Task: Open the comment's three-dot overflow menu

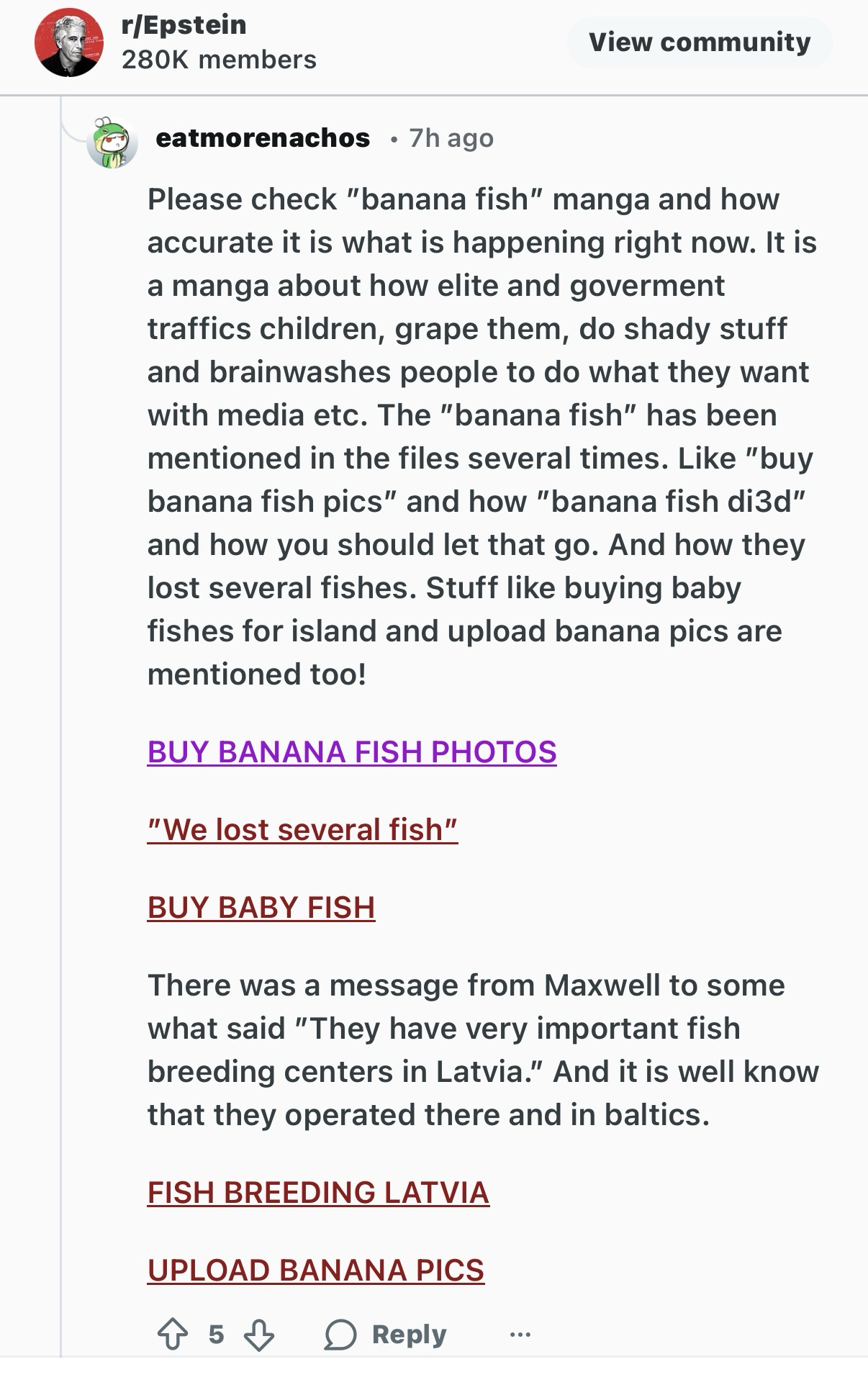Action: (x=520, y=1335)
